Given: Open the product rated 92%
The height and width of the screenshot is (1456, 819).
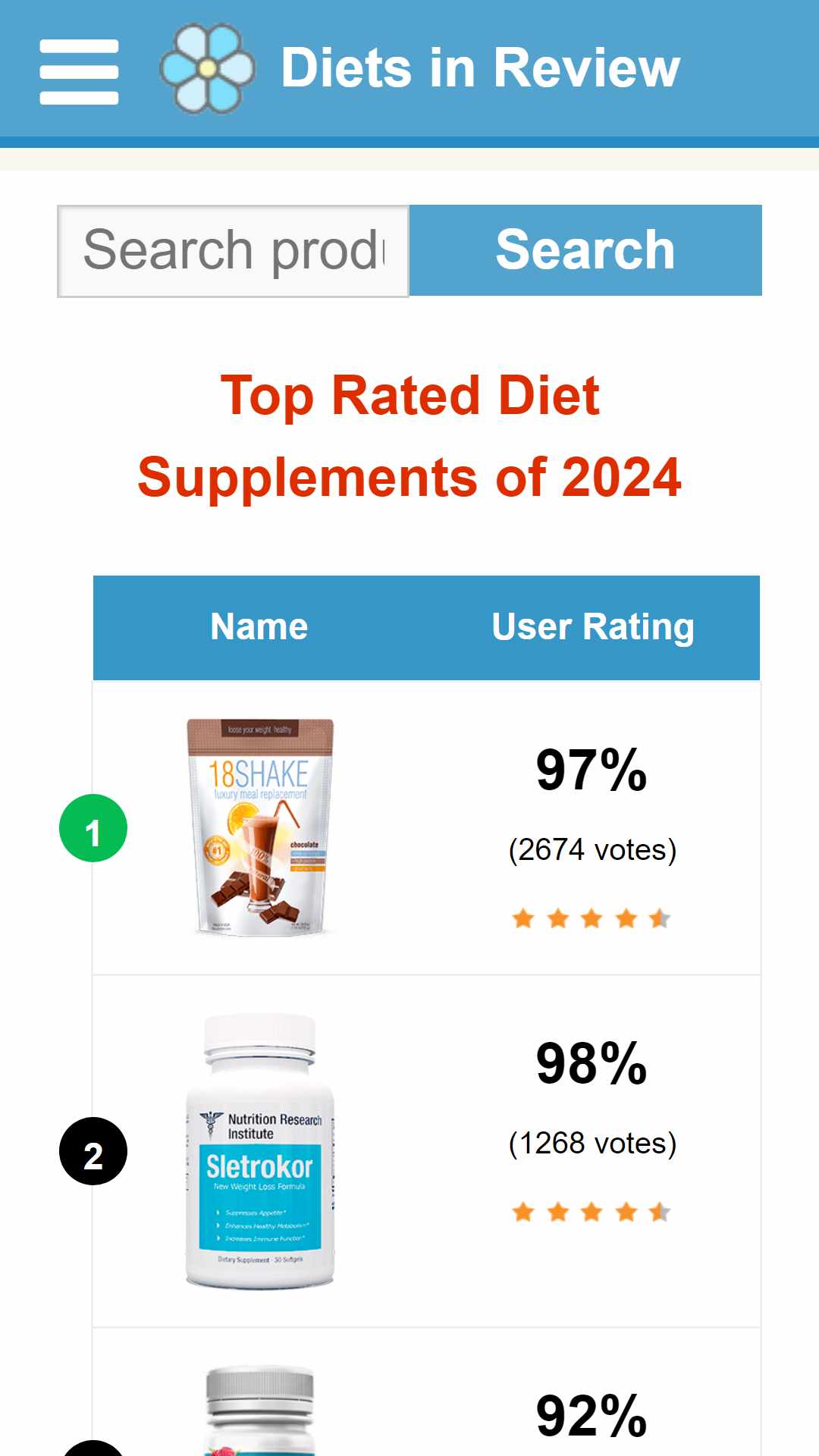Looking at the screenshot, I should pyautogui.click(x=259, y=1410).
